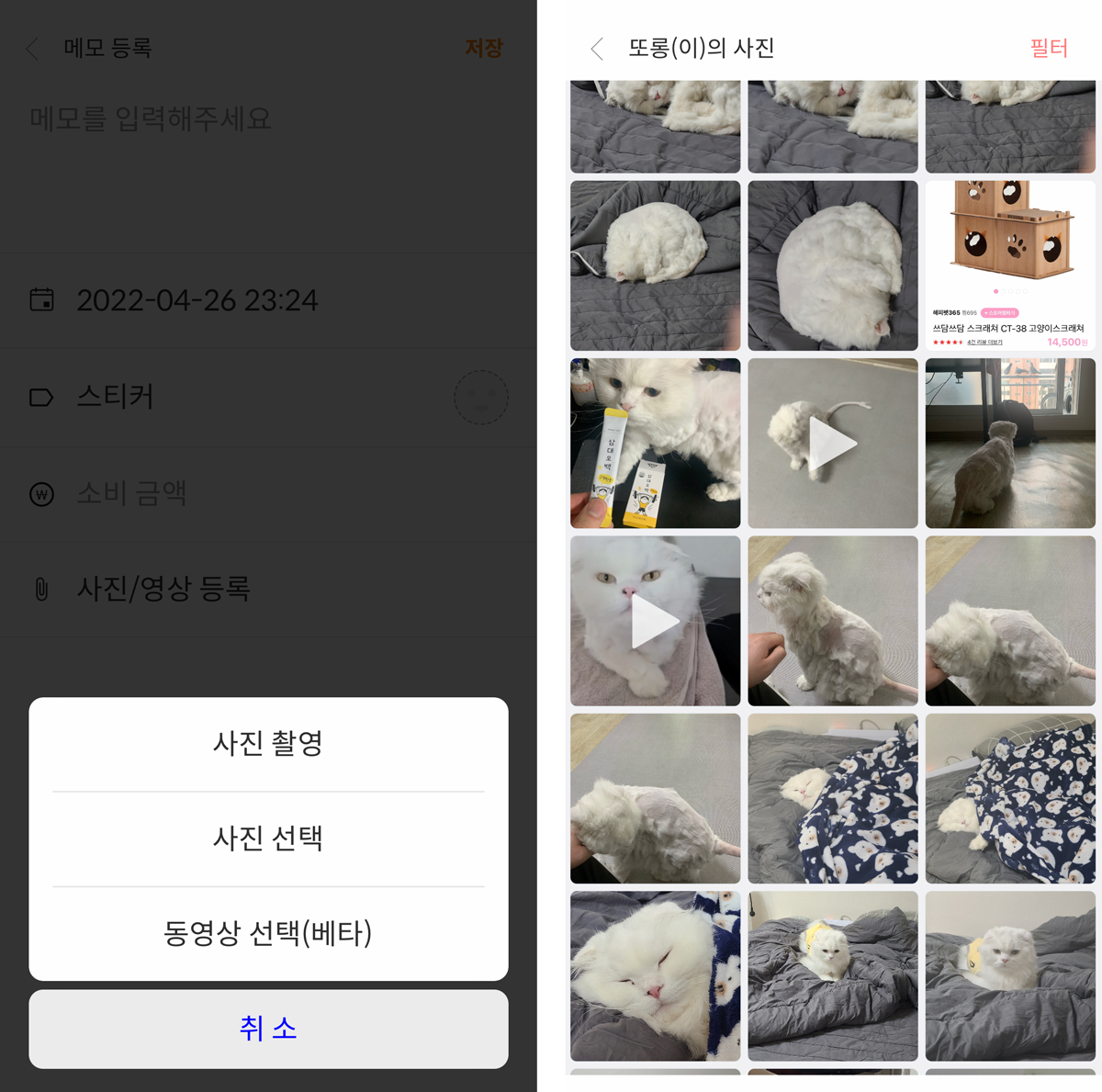Dismiss the sheet with 취소
Viewport: 1102px width, 1092px height.
pyautogui.click(x=268, y=1028)
